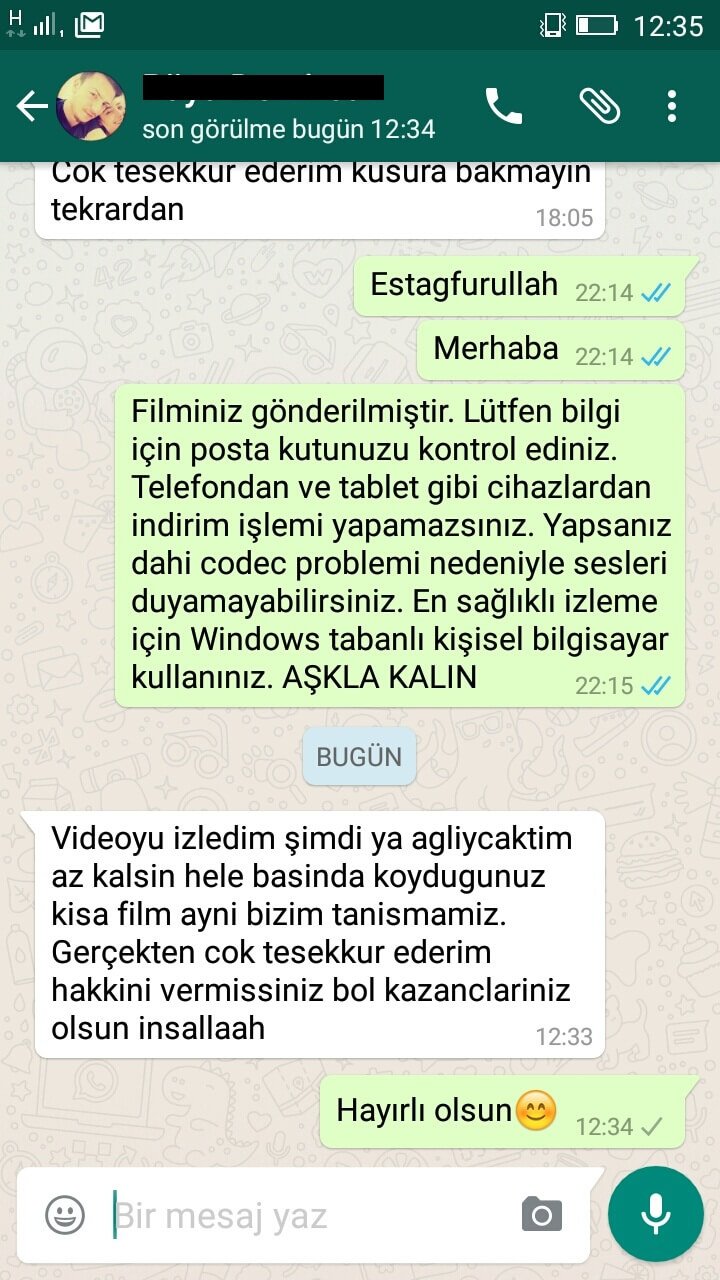Image resolution: width=720 pixels, height=1280 pixels.
Task: Open the emoji picker
Action: click(x=65, y=1215)
